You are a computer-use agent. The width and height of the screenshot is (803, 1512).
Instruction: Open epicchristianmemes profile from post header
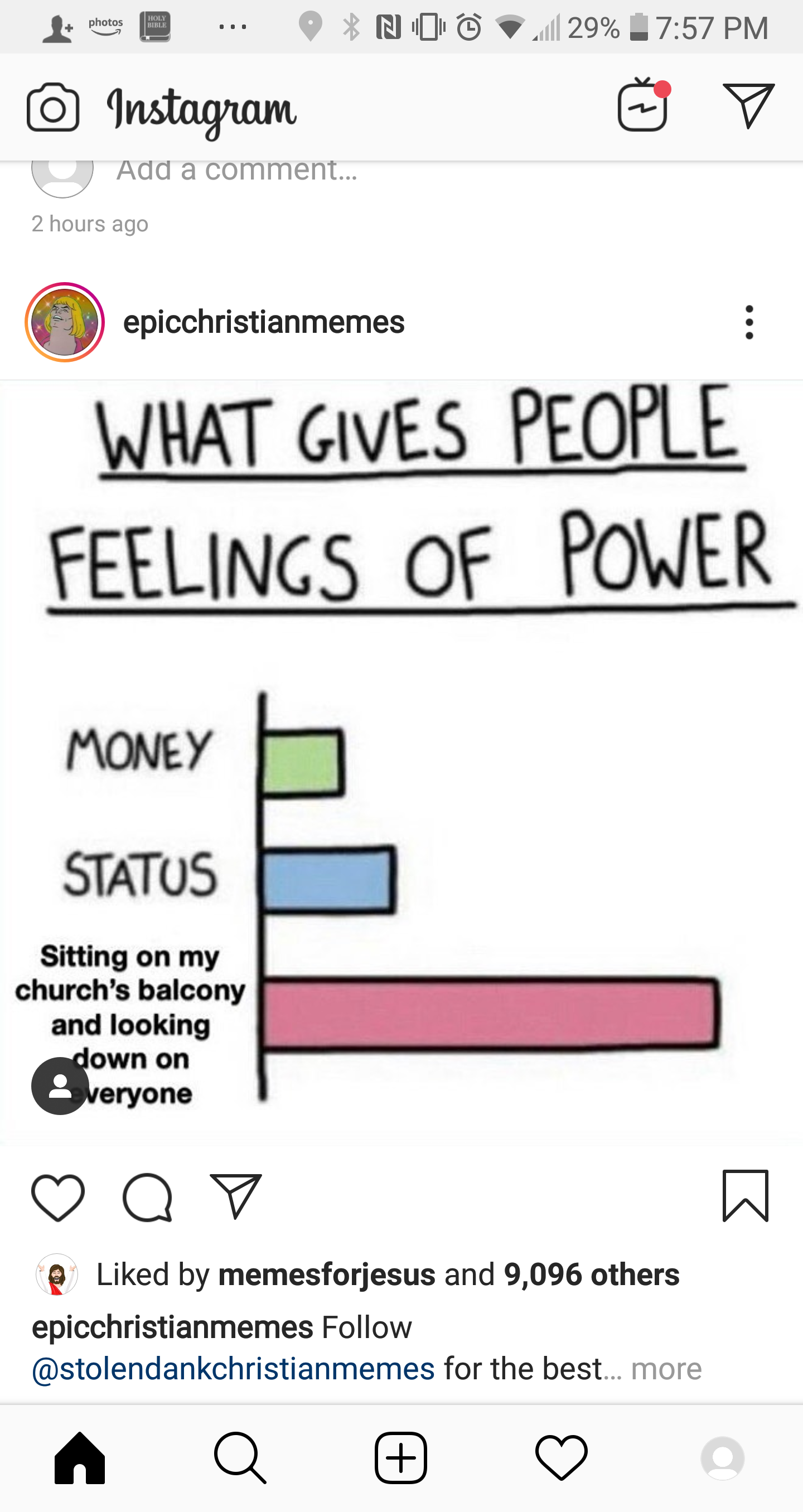pyautogui.click(x=264, y=322)
